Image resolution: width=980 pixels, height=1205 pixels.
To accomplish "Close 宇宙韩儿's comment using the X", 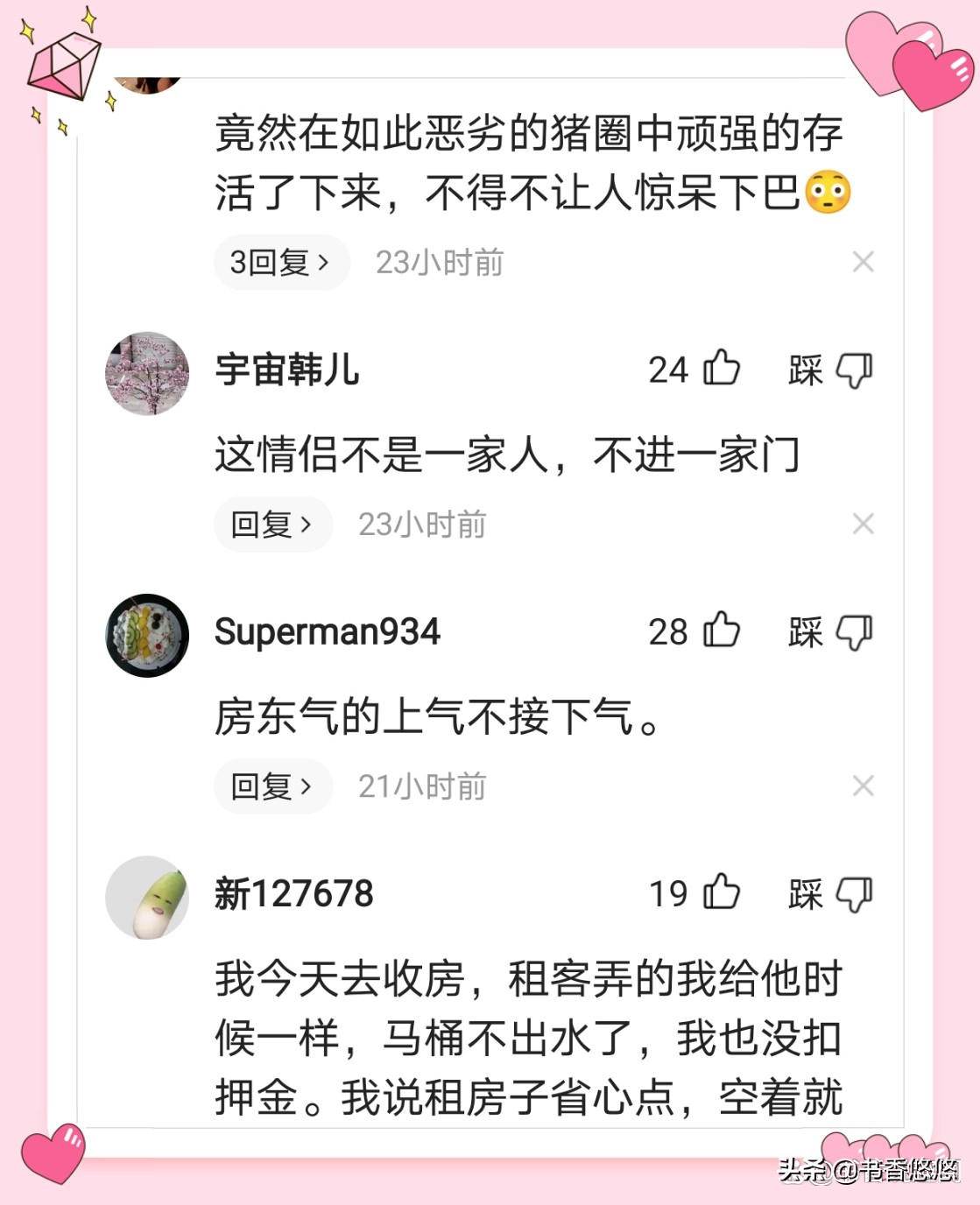I will pos(864,523).
